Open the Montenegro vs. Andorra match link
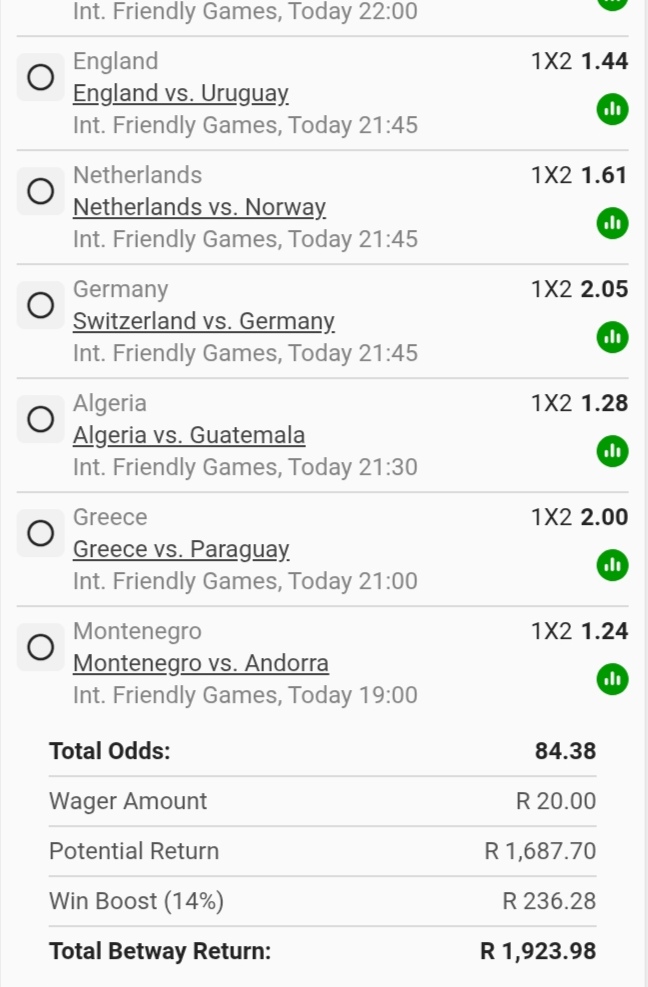 coord(201,663)
